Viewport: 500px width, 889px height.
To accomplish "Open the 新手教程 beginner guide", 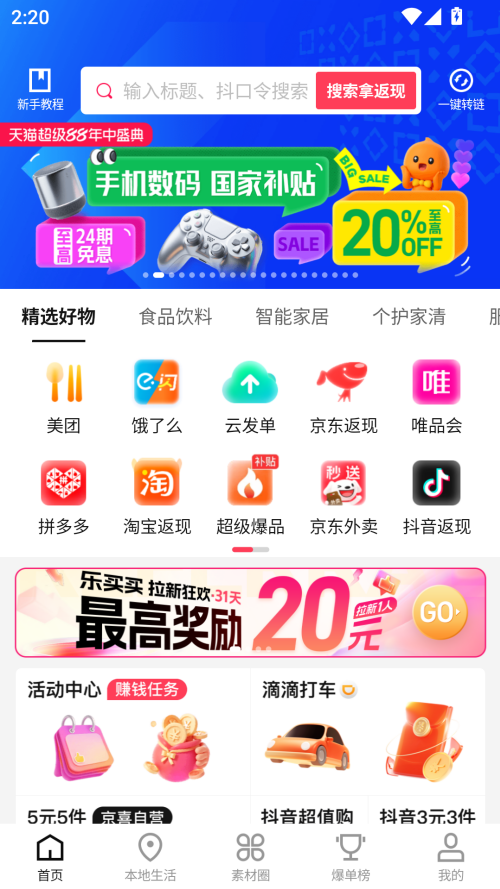I will coord(40,90).
